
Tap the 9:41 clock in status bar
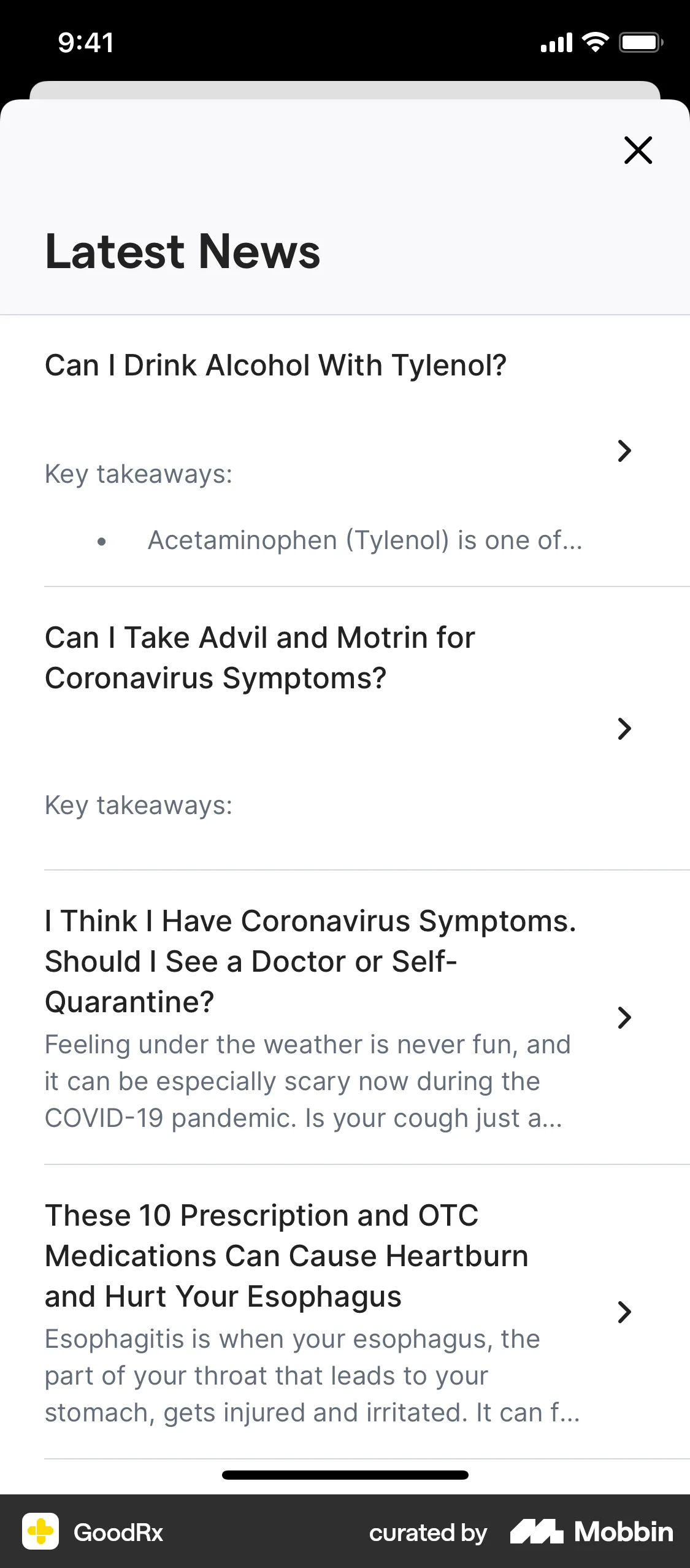pos(85,42)
